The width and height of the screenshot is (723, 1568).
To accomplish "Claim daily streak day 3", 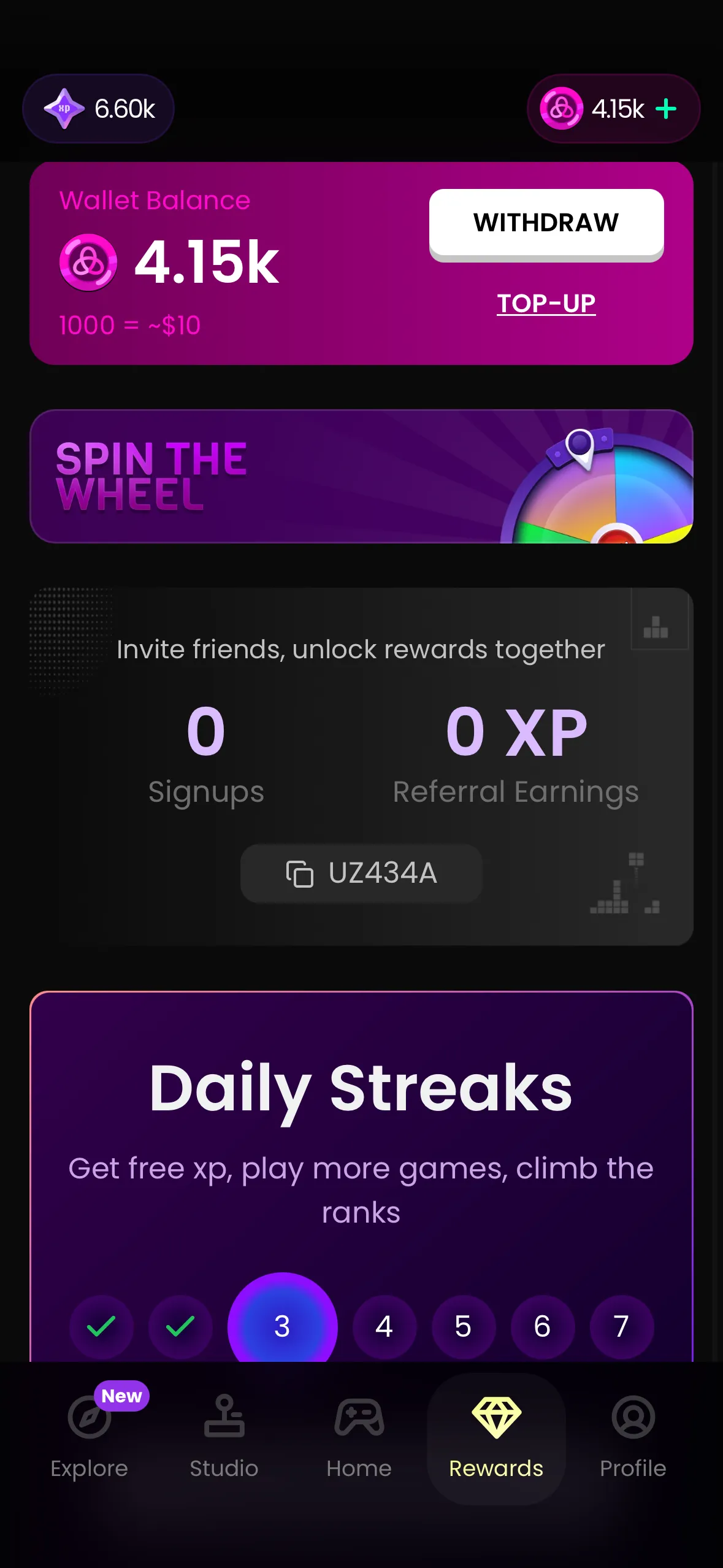I will click(x=282, y=1325).
